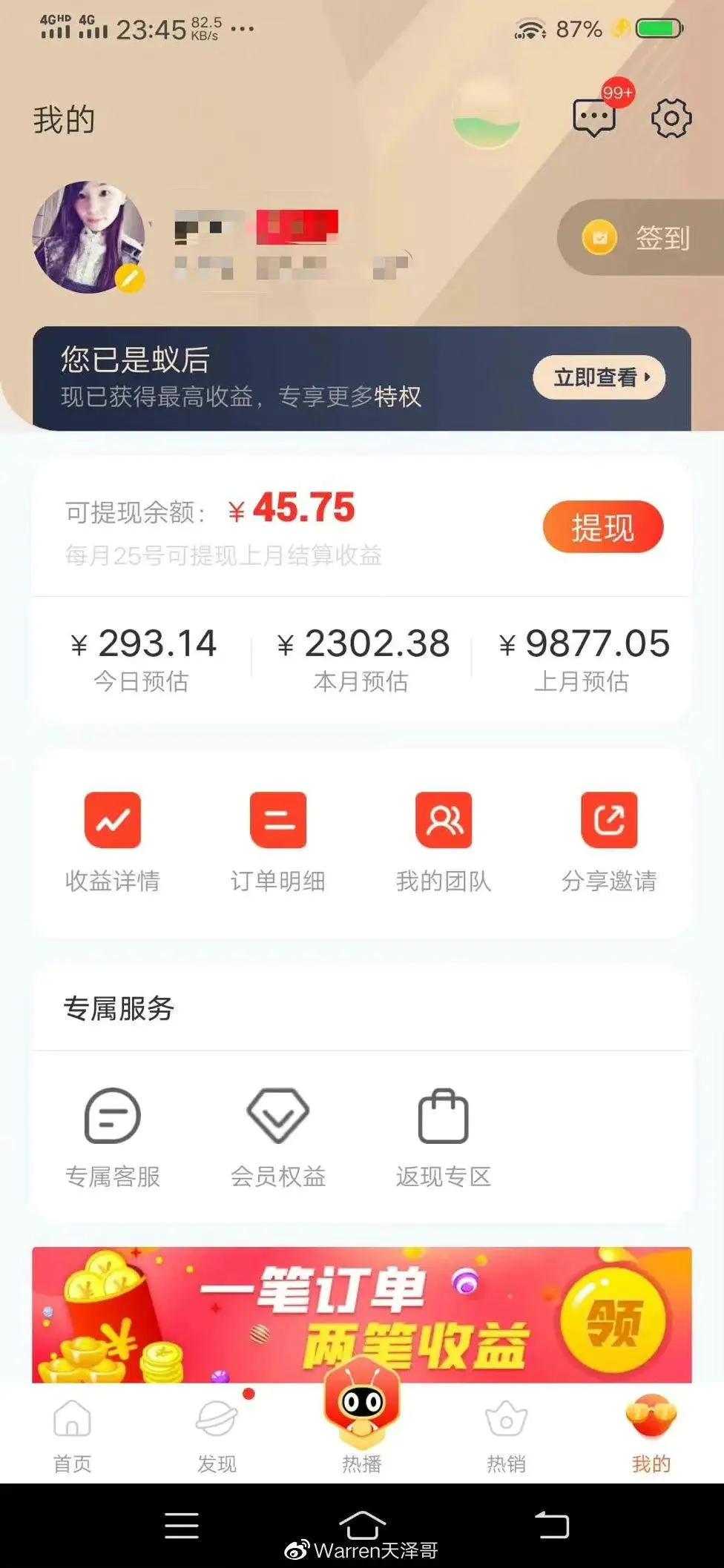Open 我的团队 my team
This screenshot has height=1568, width=724.
tap(444, 842)
